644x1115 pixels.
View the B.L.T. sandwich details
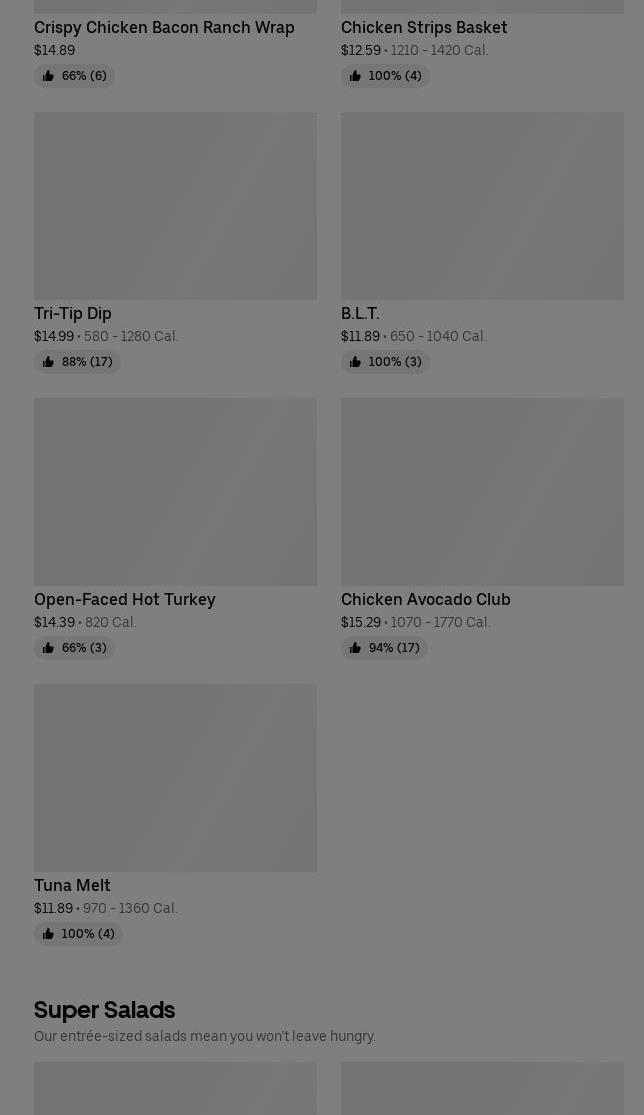point(481,206)
